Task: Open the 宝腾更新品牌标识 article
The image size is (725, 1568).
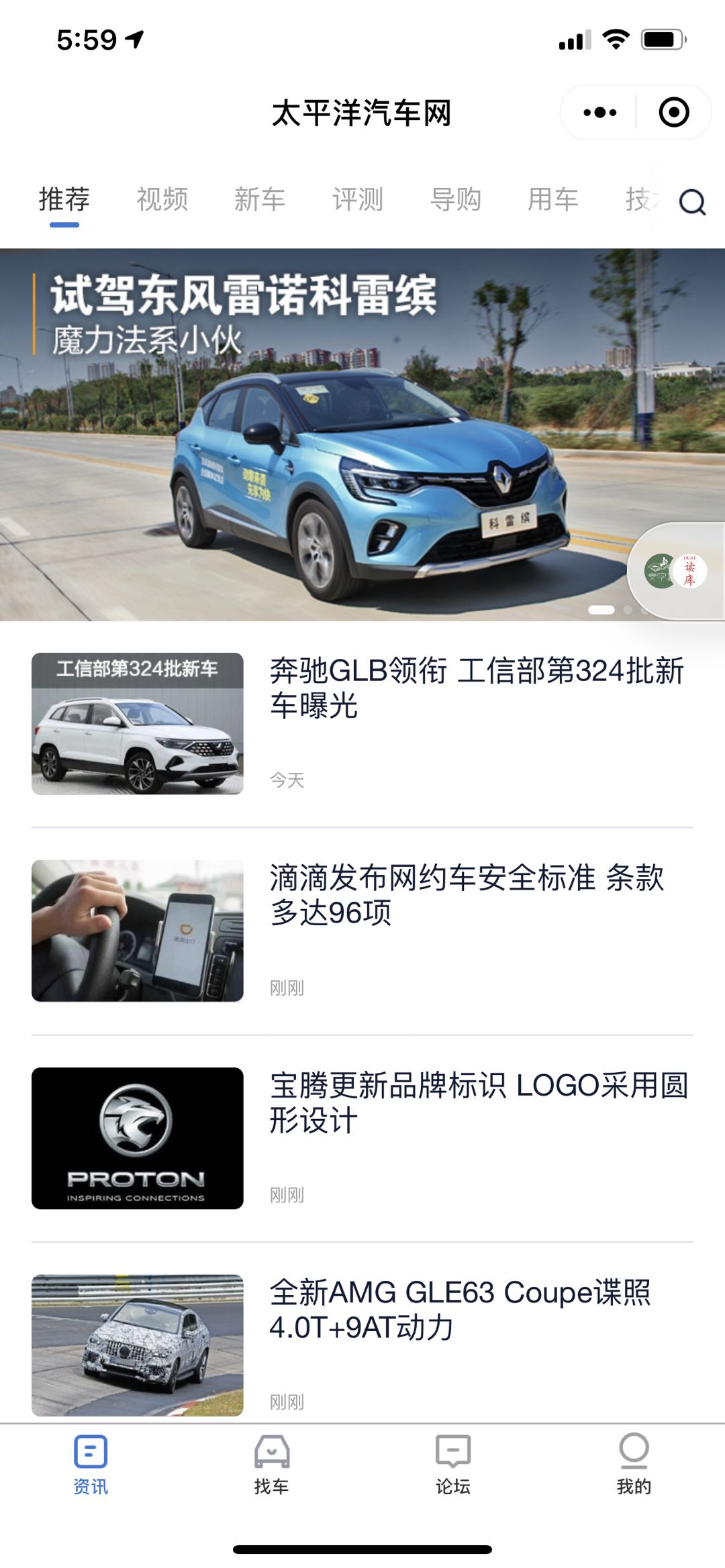Action: click(478, 1102)
